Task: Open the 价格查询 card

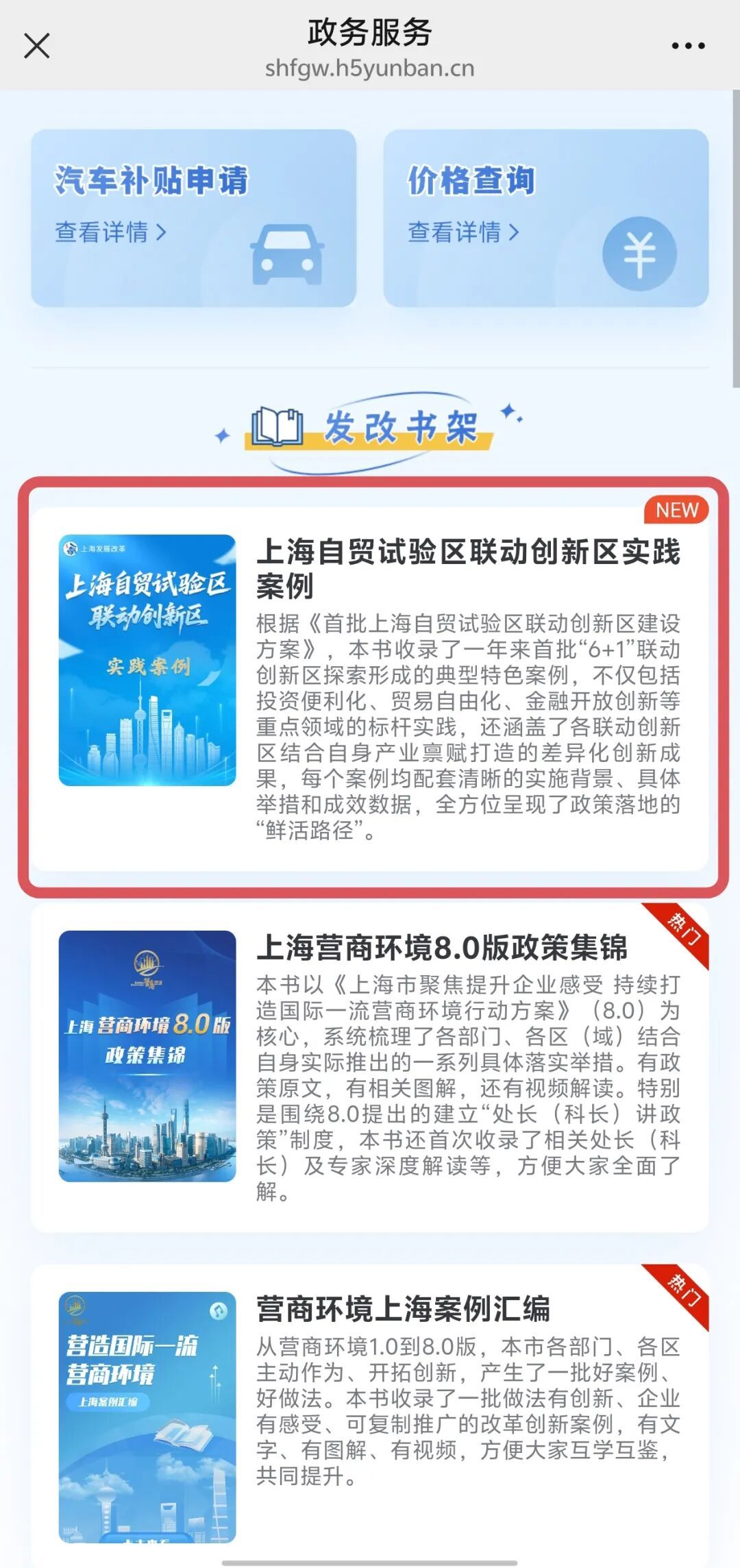Action: click(x=545, y=218)
